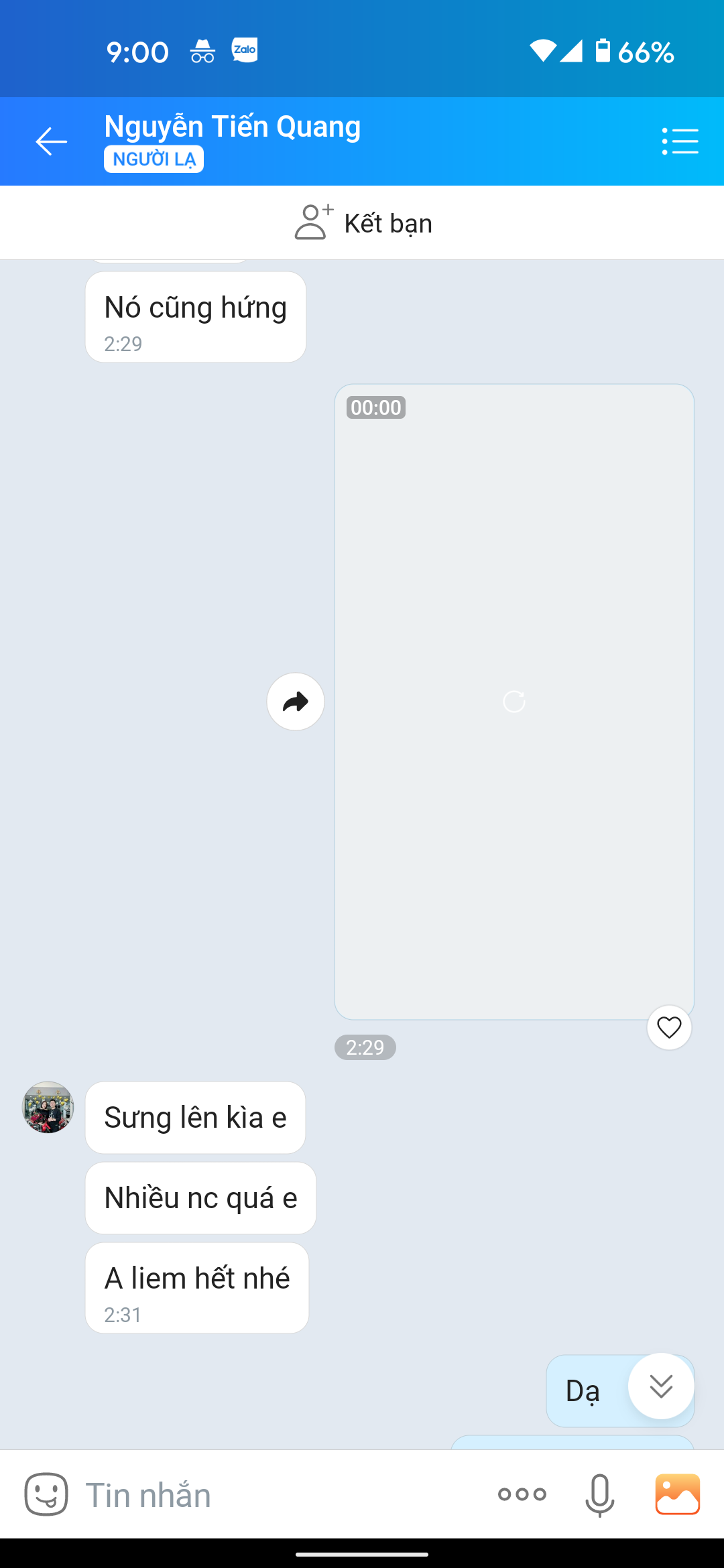
Task: Forward the video message
Action: click(296, 702)
